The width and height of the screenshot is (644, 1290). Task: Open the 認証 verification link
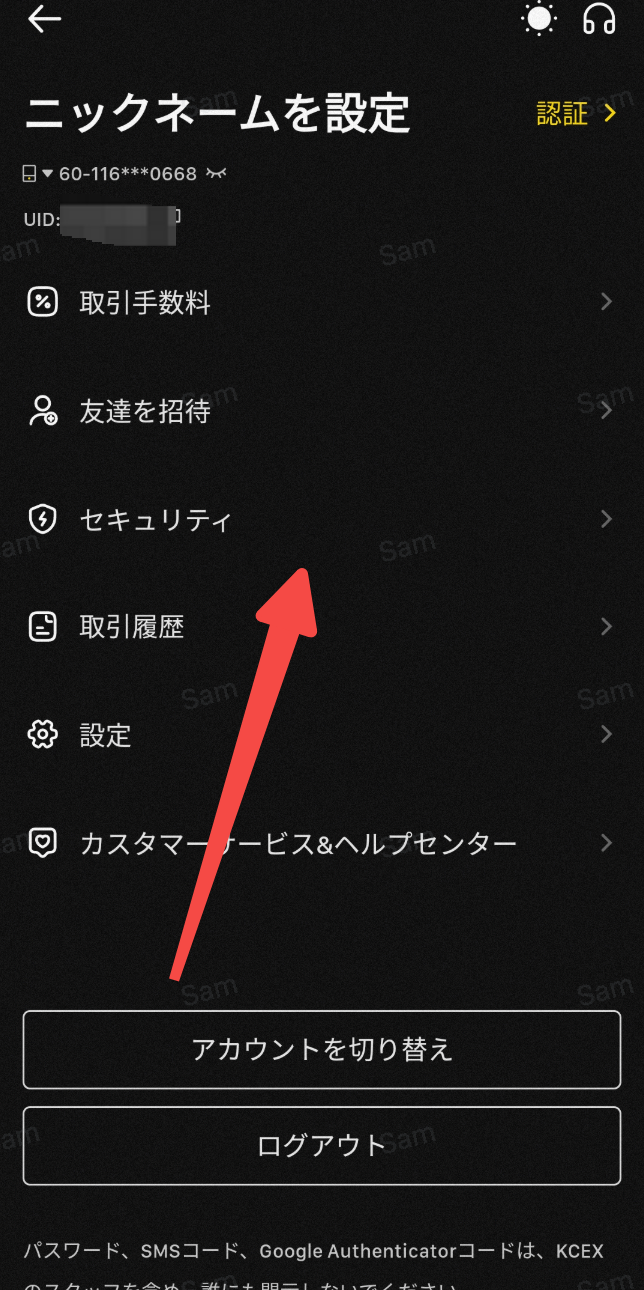pos(576,114)
